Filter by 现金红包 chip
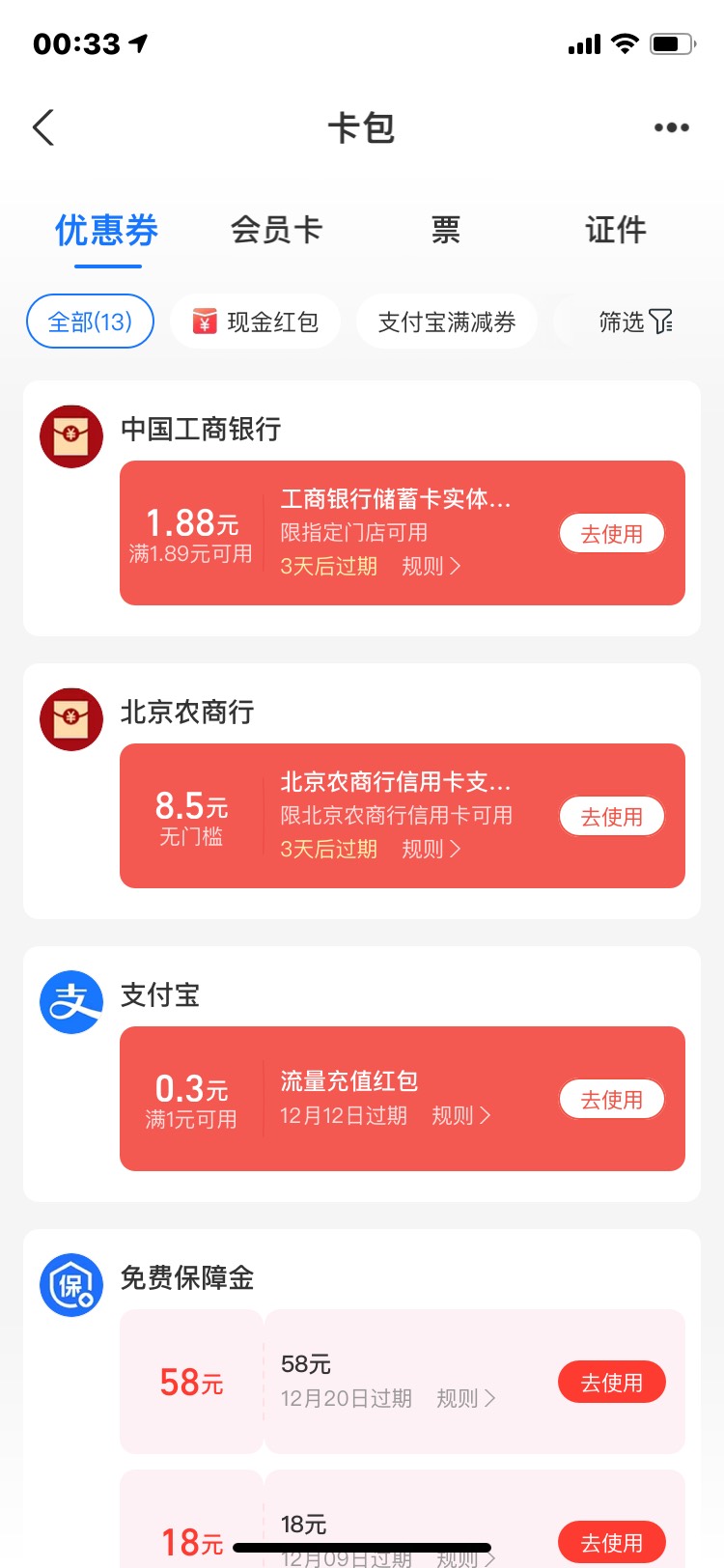 [x=256, y=322]
